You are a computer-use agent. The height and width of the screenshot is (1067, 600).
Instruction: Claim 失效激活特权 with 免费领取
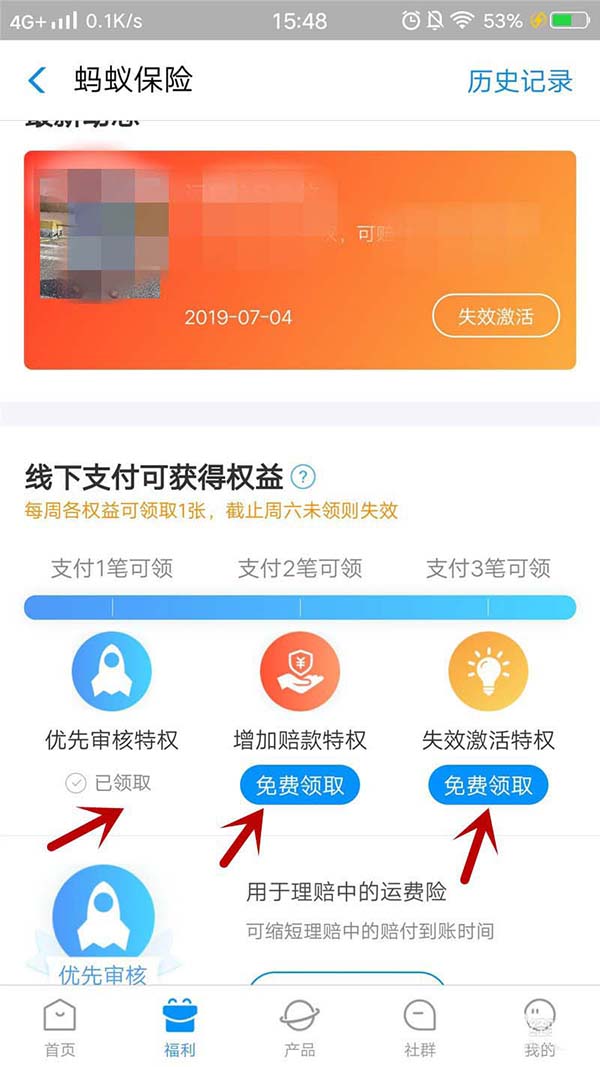tap(488, 786)
